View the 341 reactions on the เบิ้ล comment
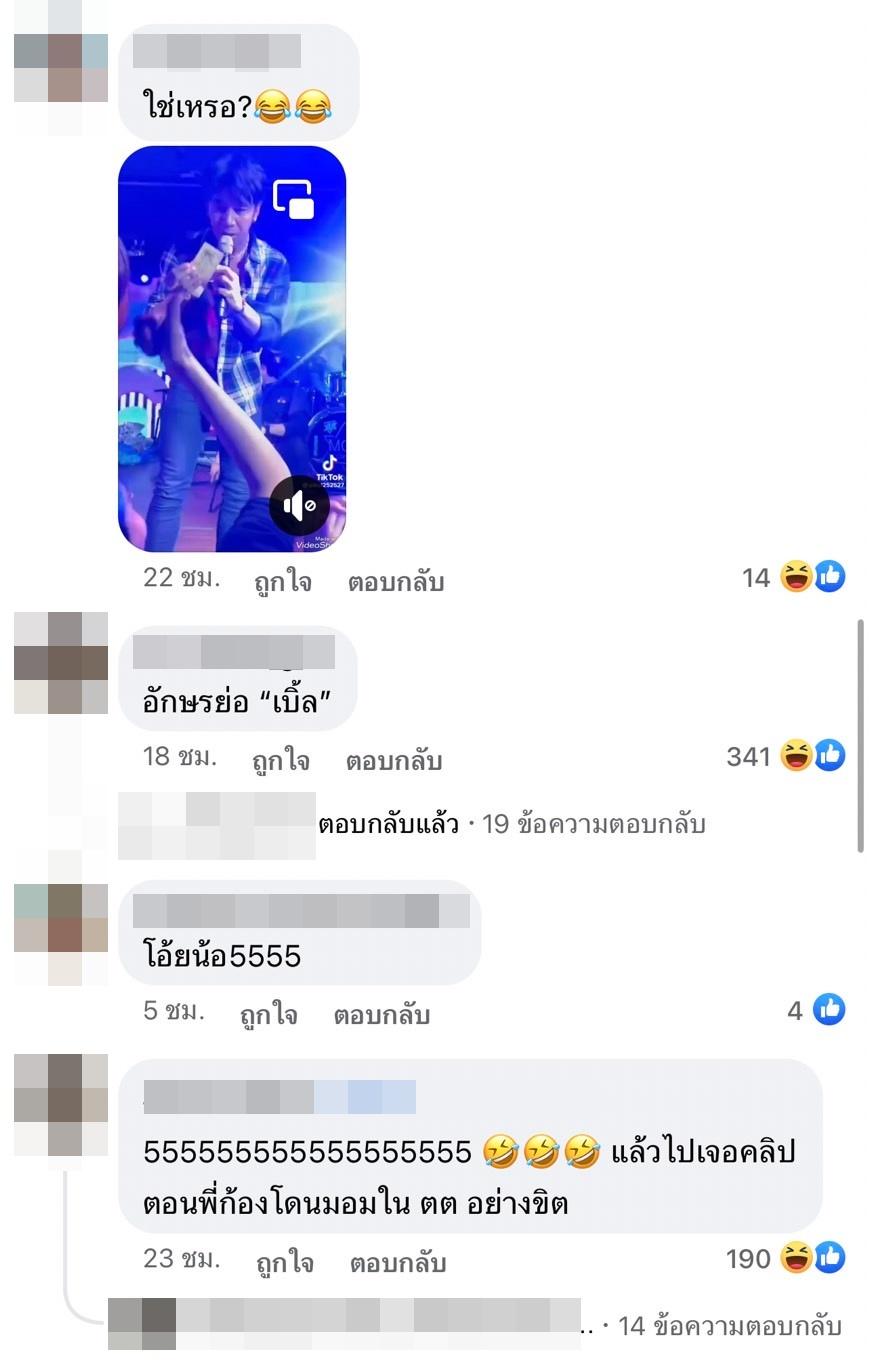Viewport: 870px width, 1369px height. coord(786,757)
